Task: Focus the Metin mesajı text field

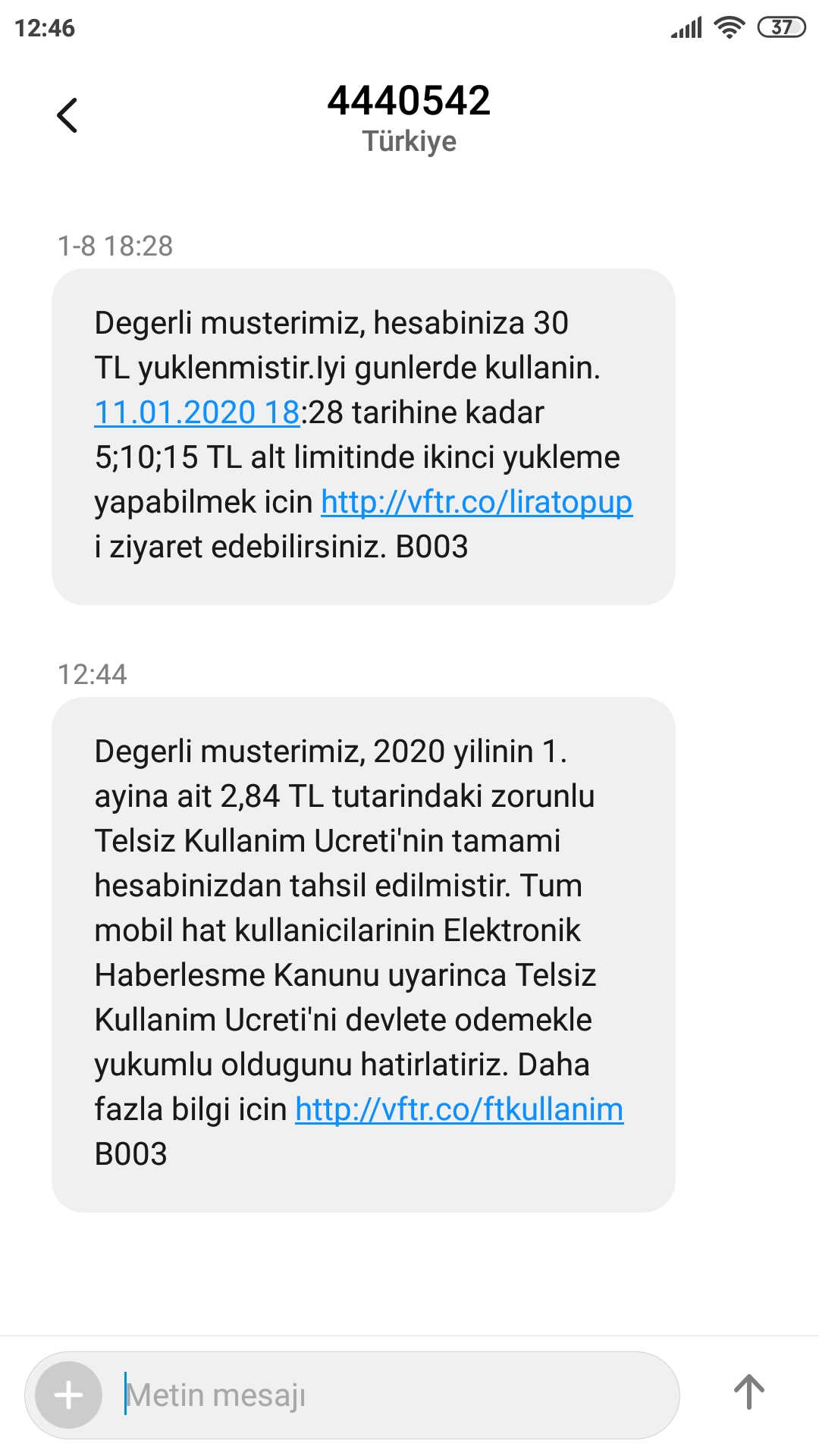Action: click(394, 1395)
